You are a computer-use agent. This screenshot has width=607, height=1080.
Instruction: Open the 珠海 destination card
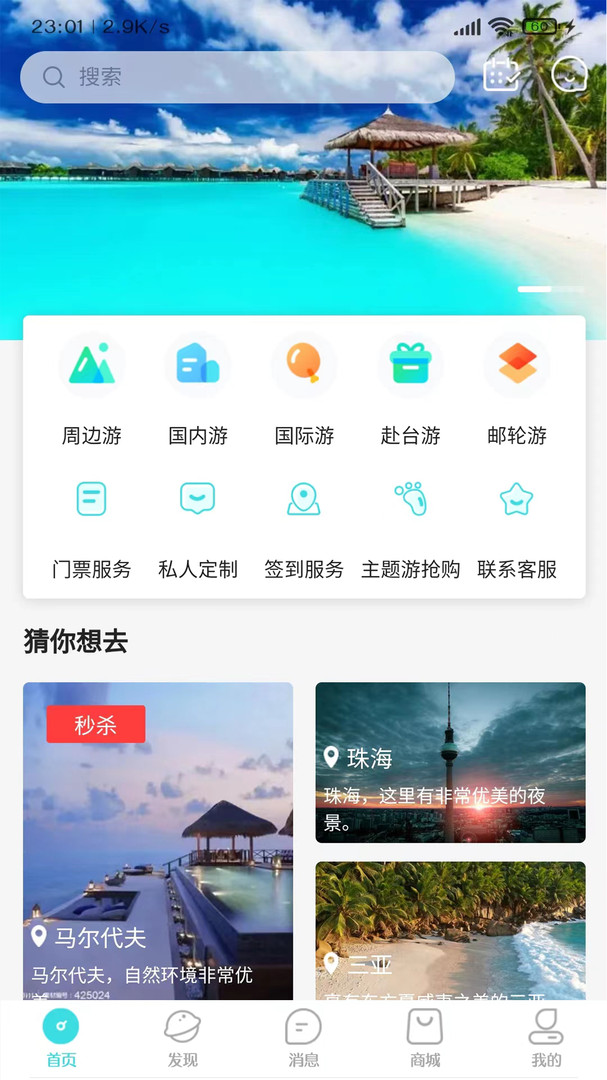[451, 762]
